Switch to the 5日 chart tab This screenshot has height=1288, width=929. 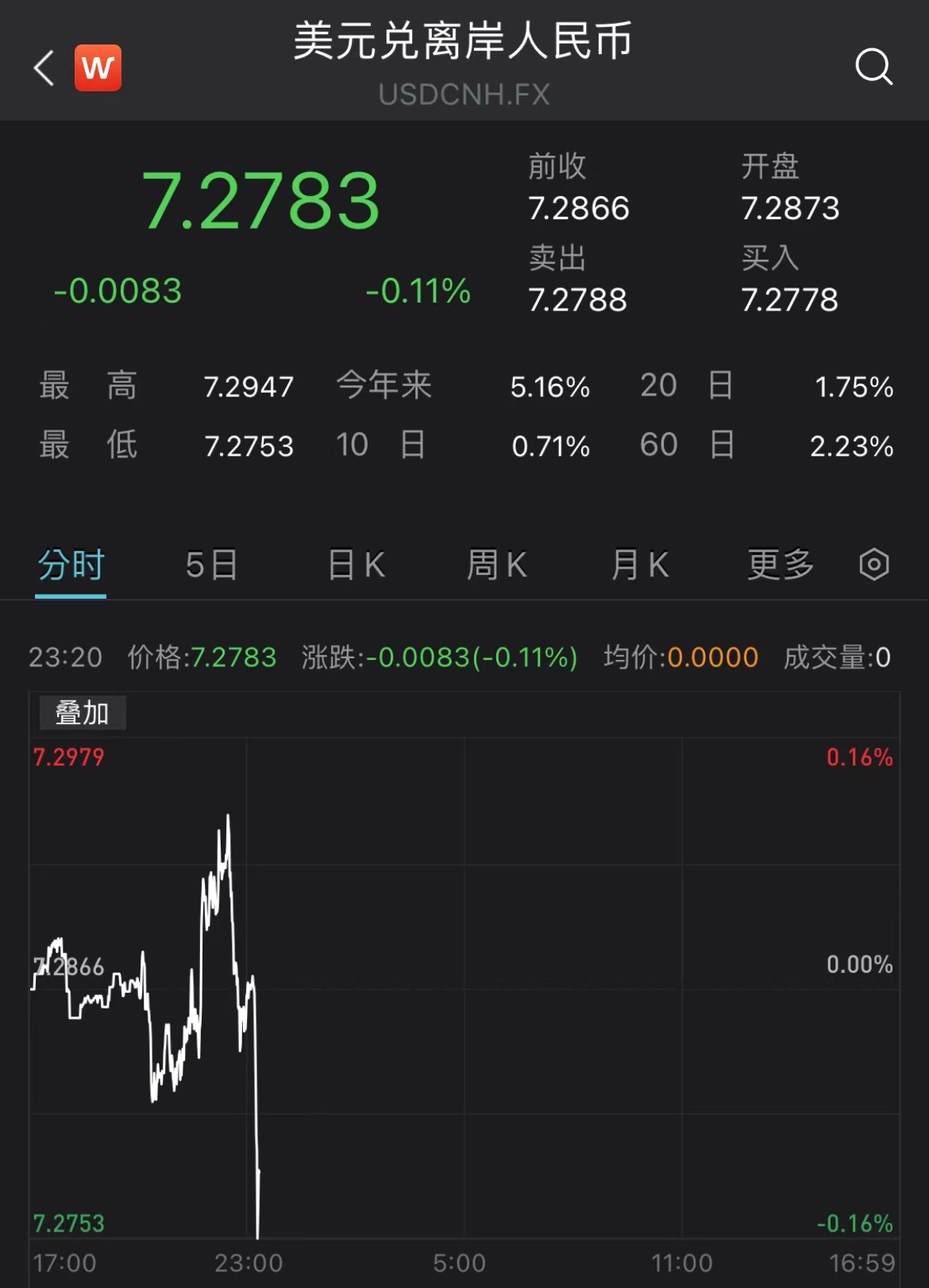click(x=211, y=565)
